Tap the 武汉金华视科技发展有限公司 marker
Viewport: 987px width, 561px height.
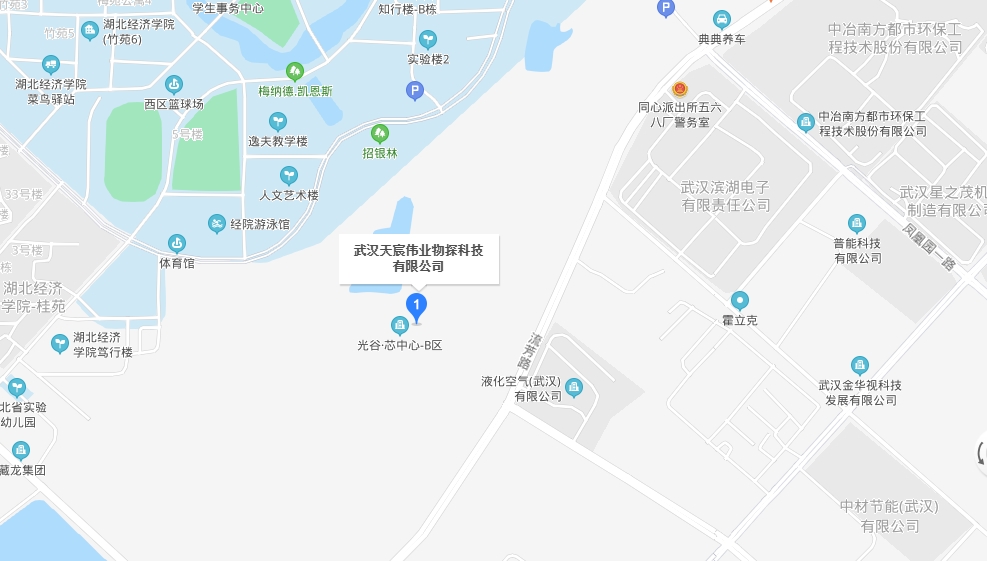point(859,365)
